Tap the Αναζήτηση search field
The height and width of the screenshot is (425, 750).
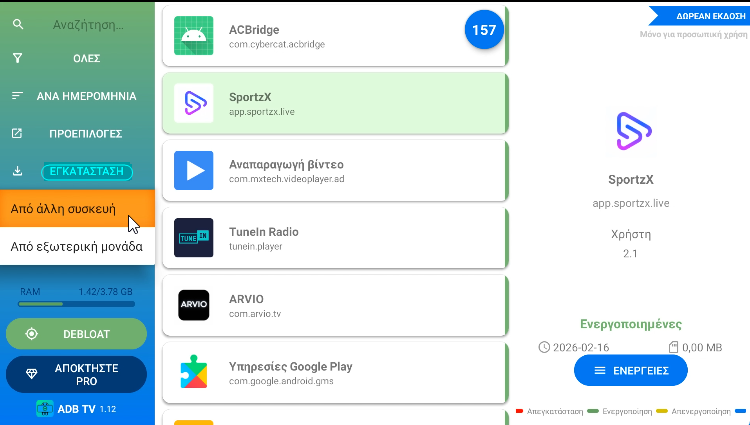point(85,22)
